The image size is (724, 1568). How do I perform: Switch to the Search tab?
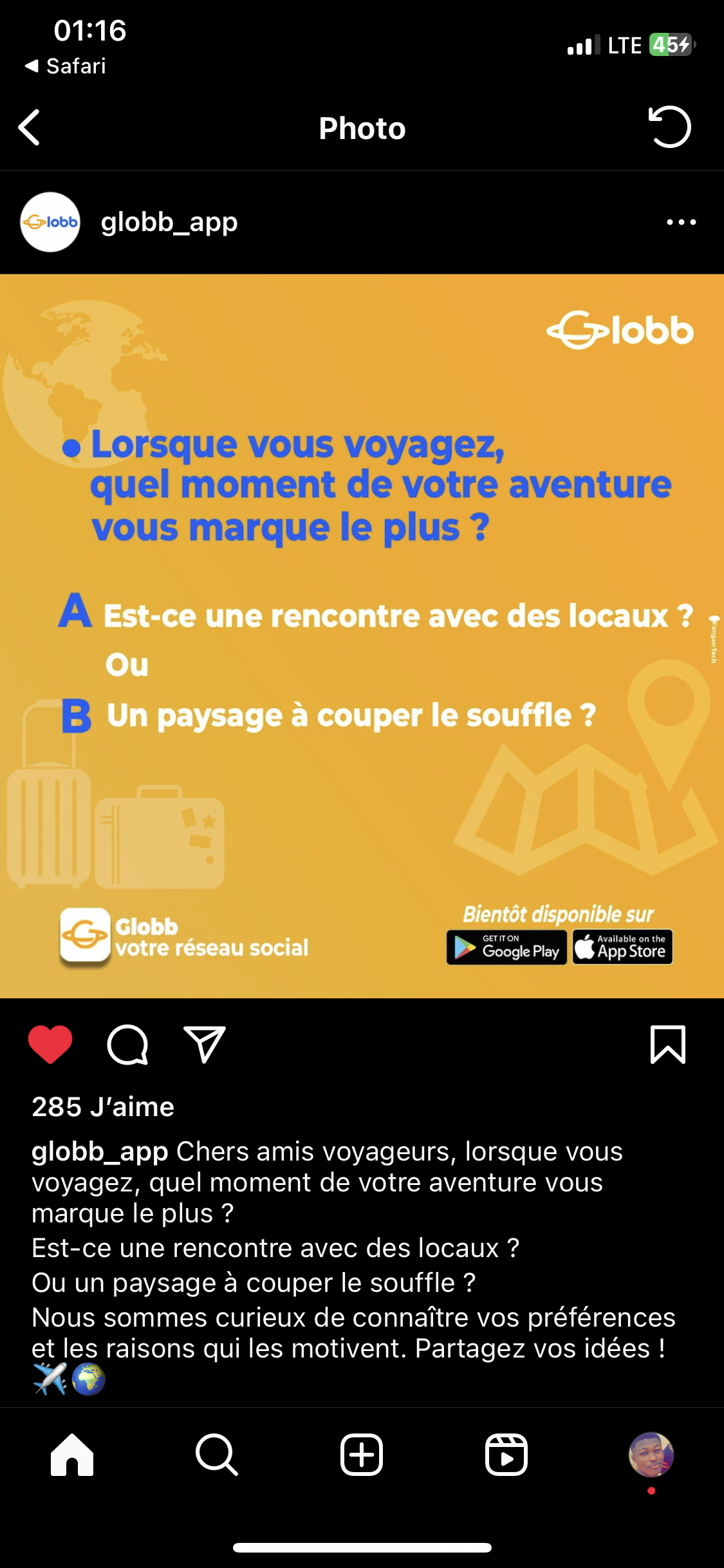(x=217, y=1455)
